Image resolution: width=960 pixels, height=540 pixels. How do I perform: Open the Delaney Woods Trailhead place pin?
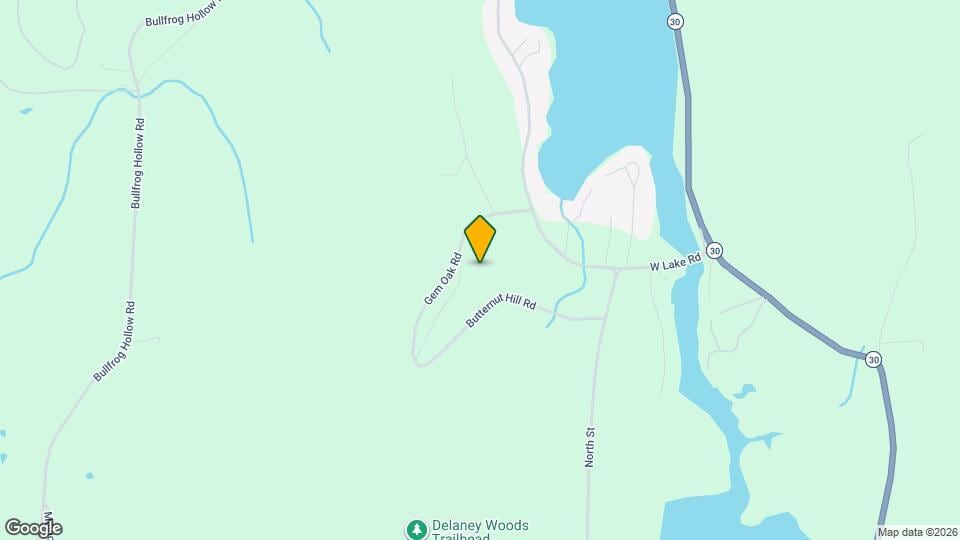tap(416, 529)
